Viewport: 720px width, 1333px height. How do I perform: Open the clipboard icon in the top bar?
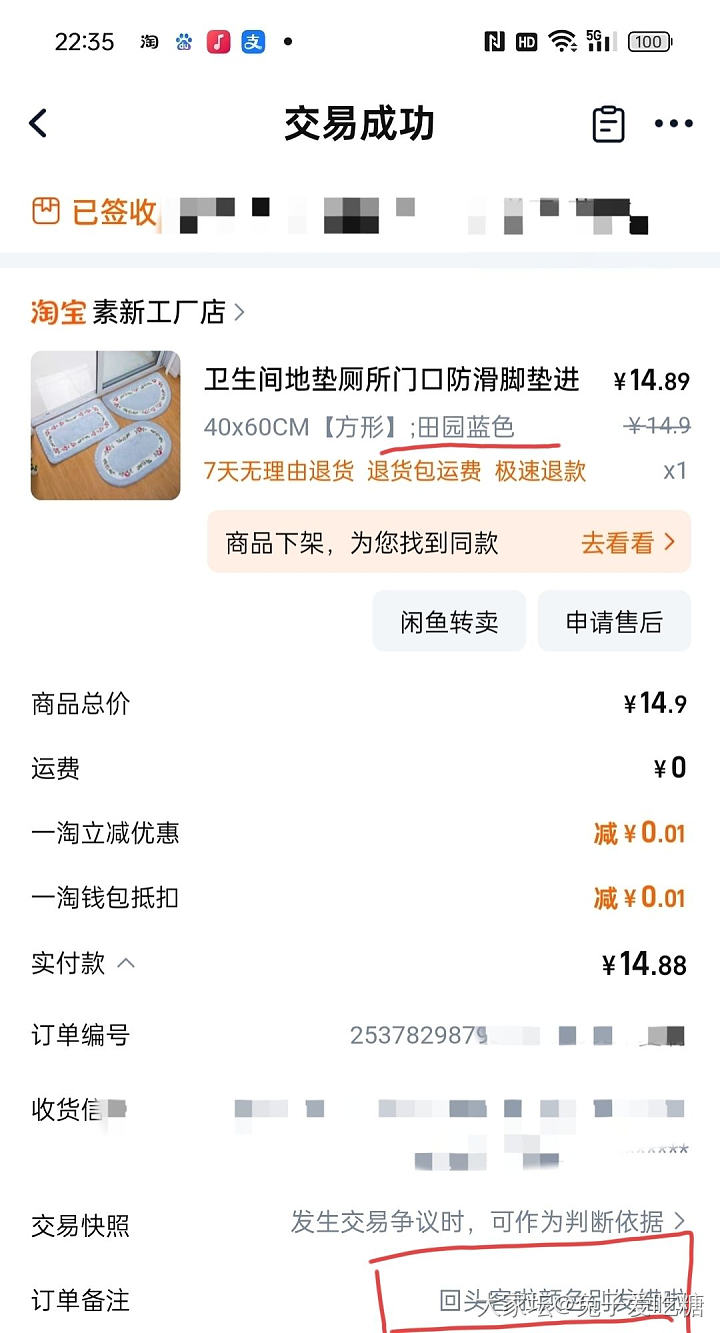click(608, 124)
